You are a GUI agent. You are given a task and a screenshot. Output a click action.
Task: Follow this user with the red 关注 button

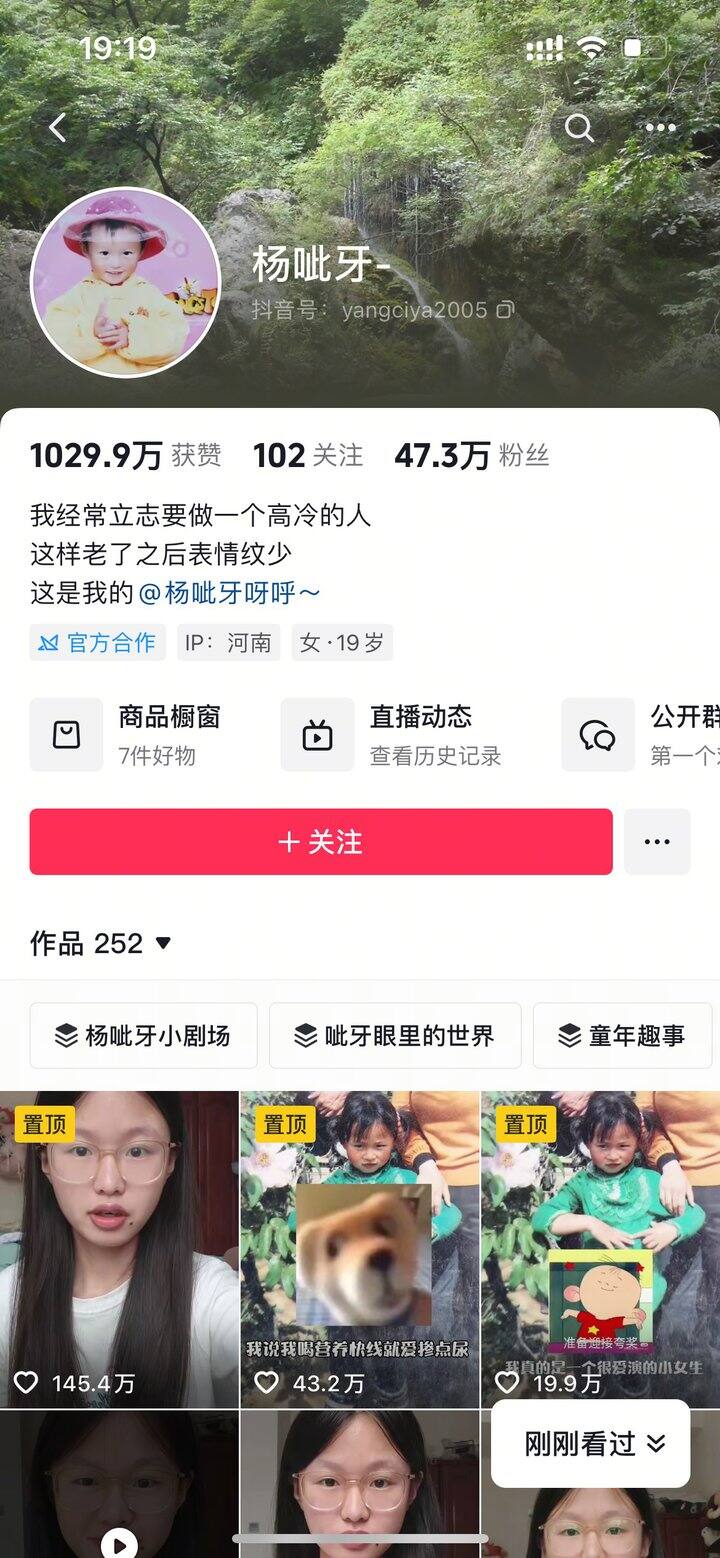click(x=320, y=842)
